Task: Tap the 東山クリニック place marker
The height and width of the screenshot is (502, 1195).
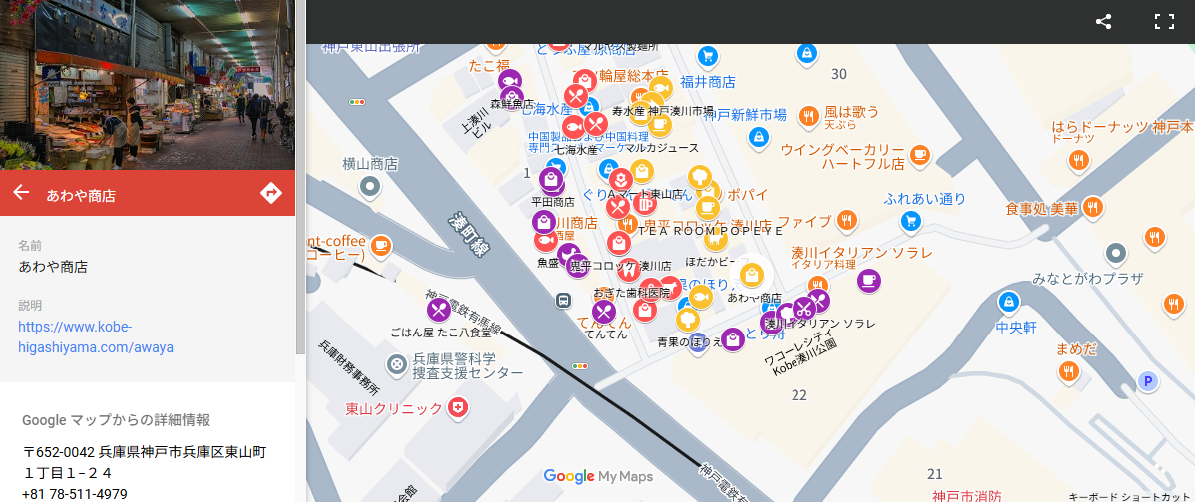Action: coord(458,407)
